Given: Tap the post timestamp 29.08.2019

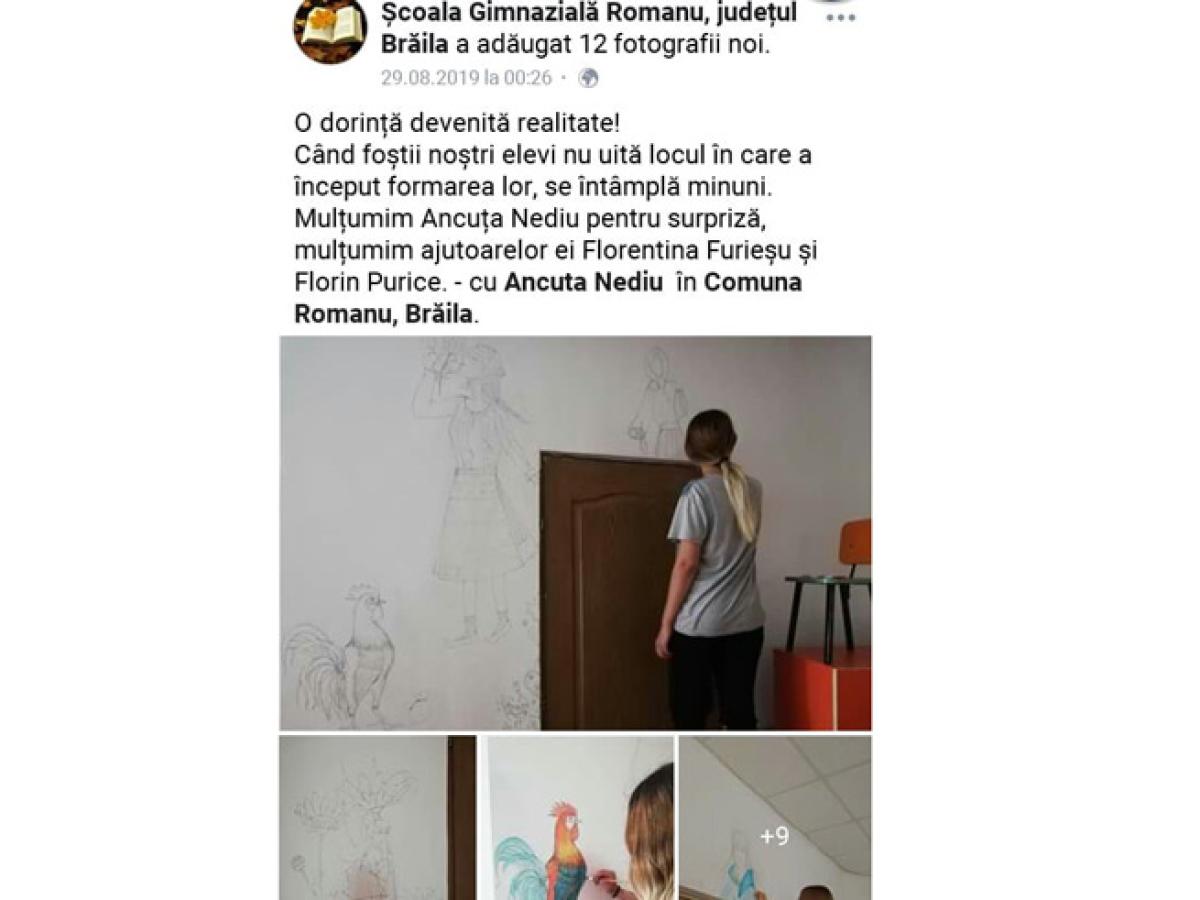Looking at the screenshot, I should click(x=466, y=78).
